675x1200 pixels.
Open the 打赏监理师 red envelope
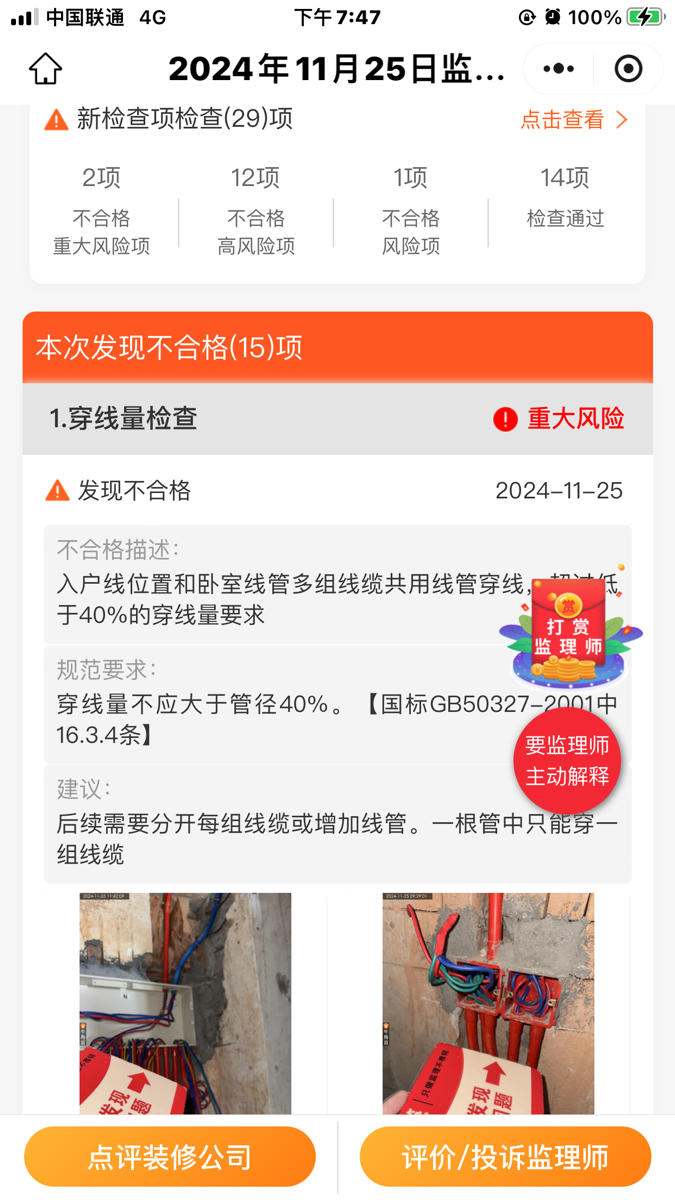[569, 626]
